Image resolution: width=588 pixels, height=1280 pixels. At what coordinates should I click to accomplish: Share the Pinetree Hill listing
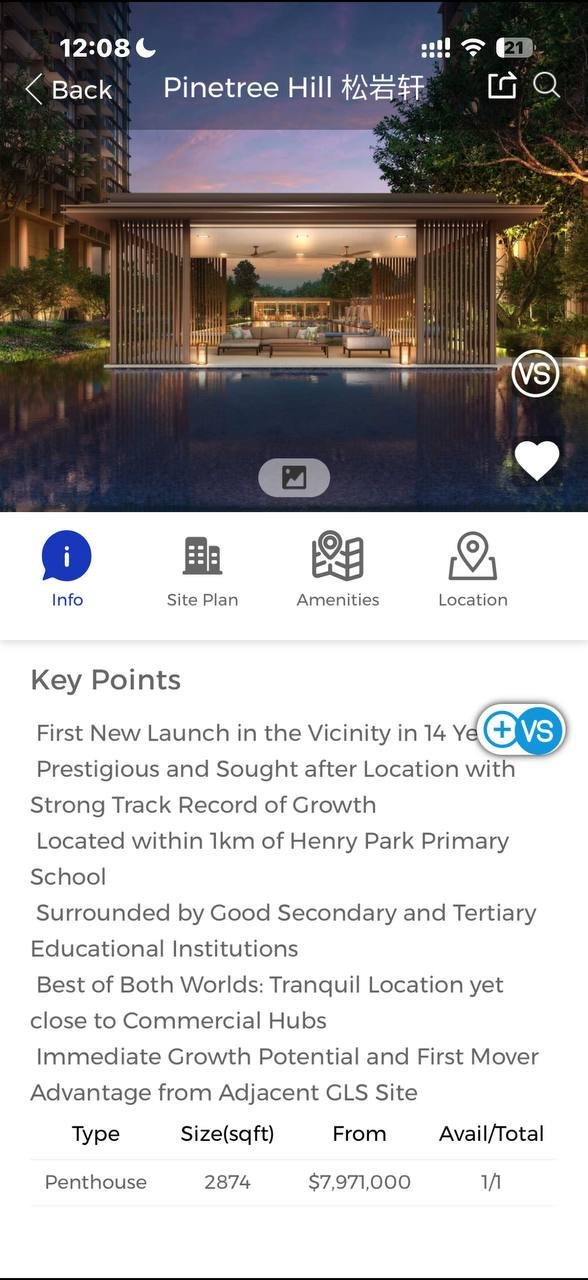coord(502,86)
